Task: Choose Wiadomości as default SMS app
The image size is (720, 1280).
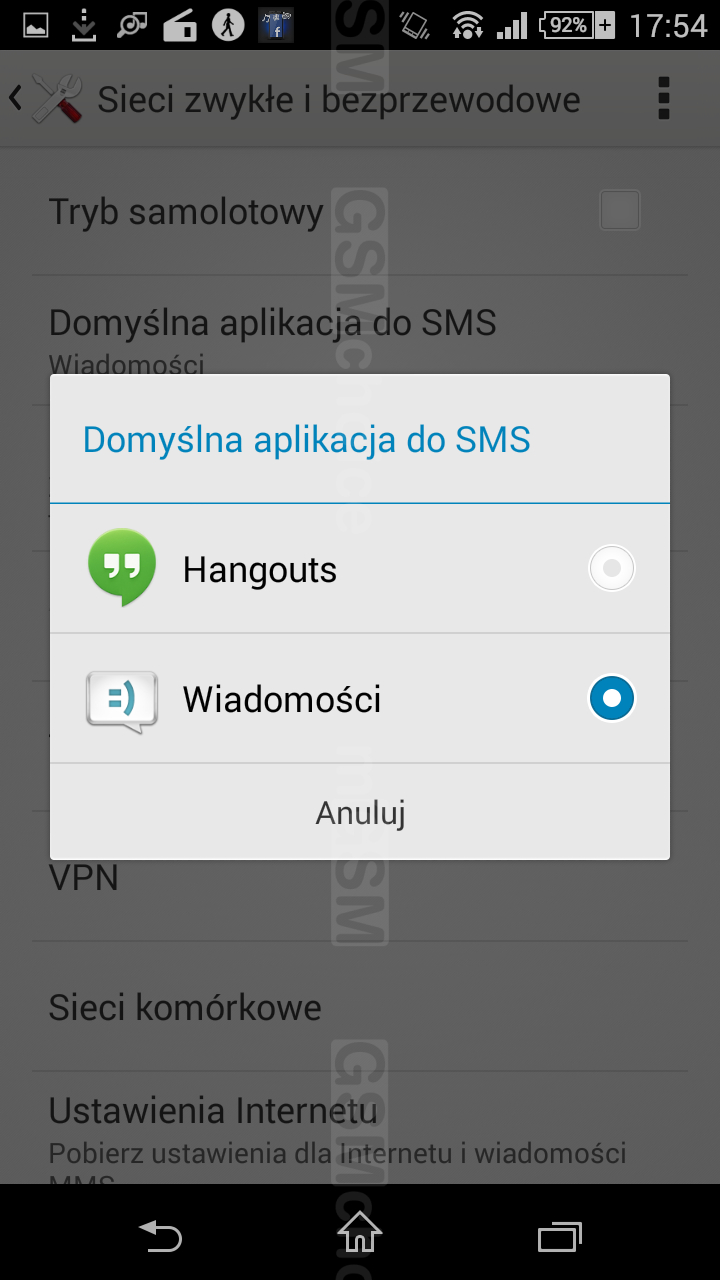Action: coord(360,699)
